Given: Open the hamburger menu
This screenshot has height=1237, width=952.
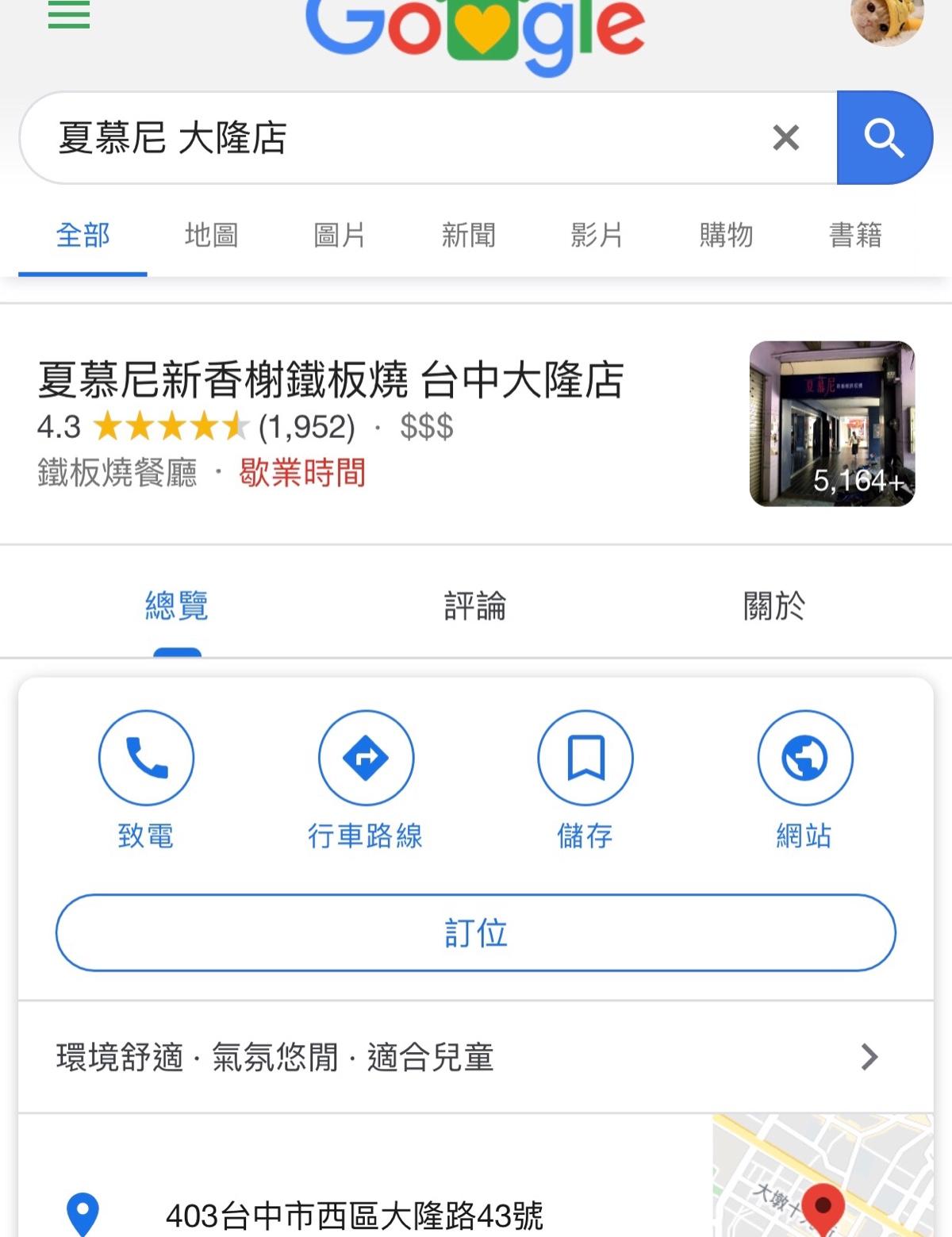Looking at the screenshot, I should [x=69, y=14].
